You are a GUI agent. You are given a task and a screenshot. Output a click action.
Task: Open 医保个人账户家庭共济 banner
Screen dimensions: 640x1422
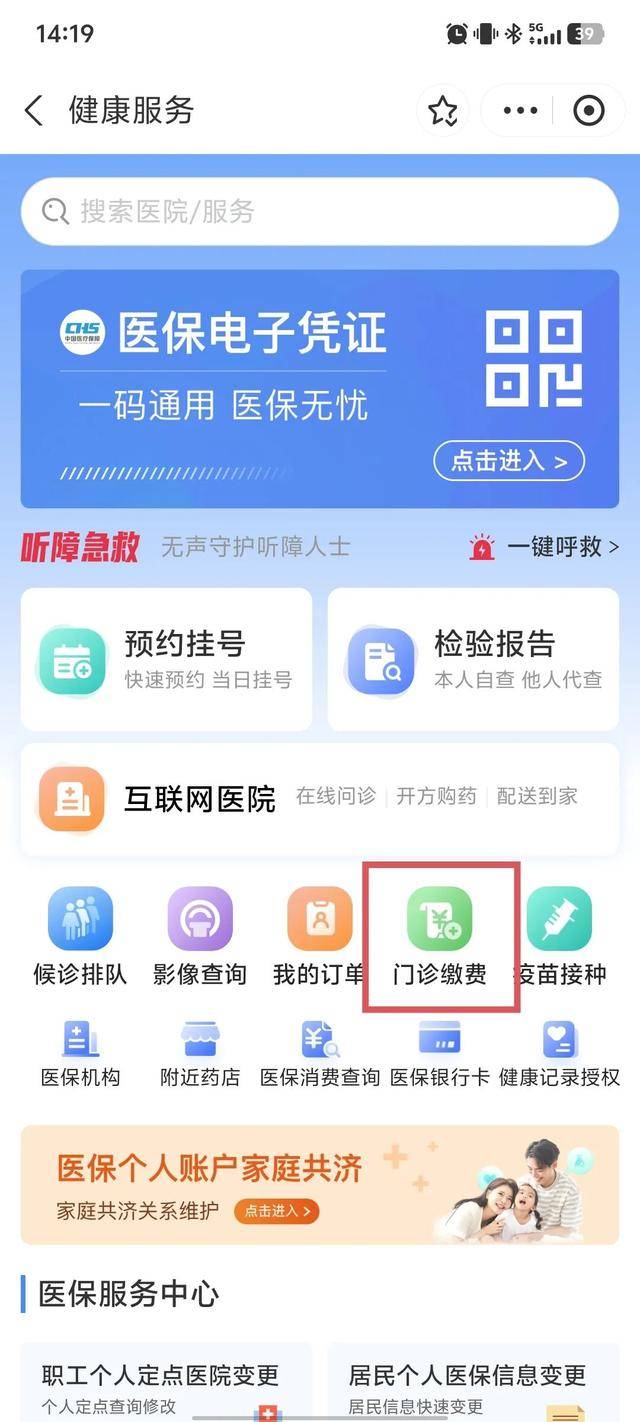pyautogui.click(x=320, y=1184)
